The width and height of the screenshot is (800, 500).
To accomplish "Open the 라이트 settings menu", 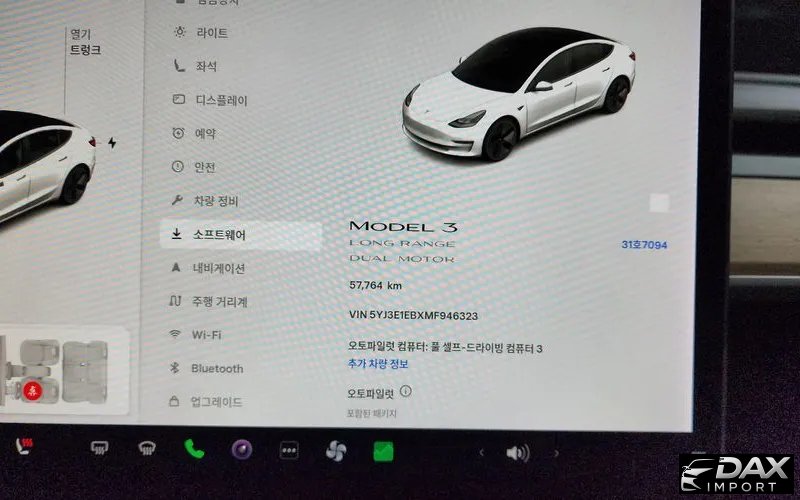I will (x=210, y=33).
